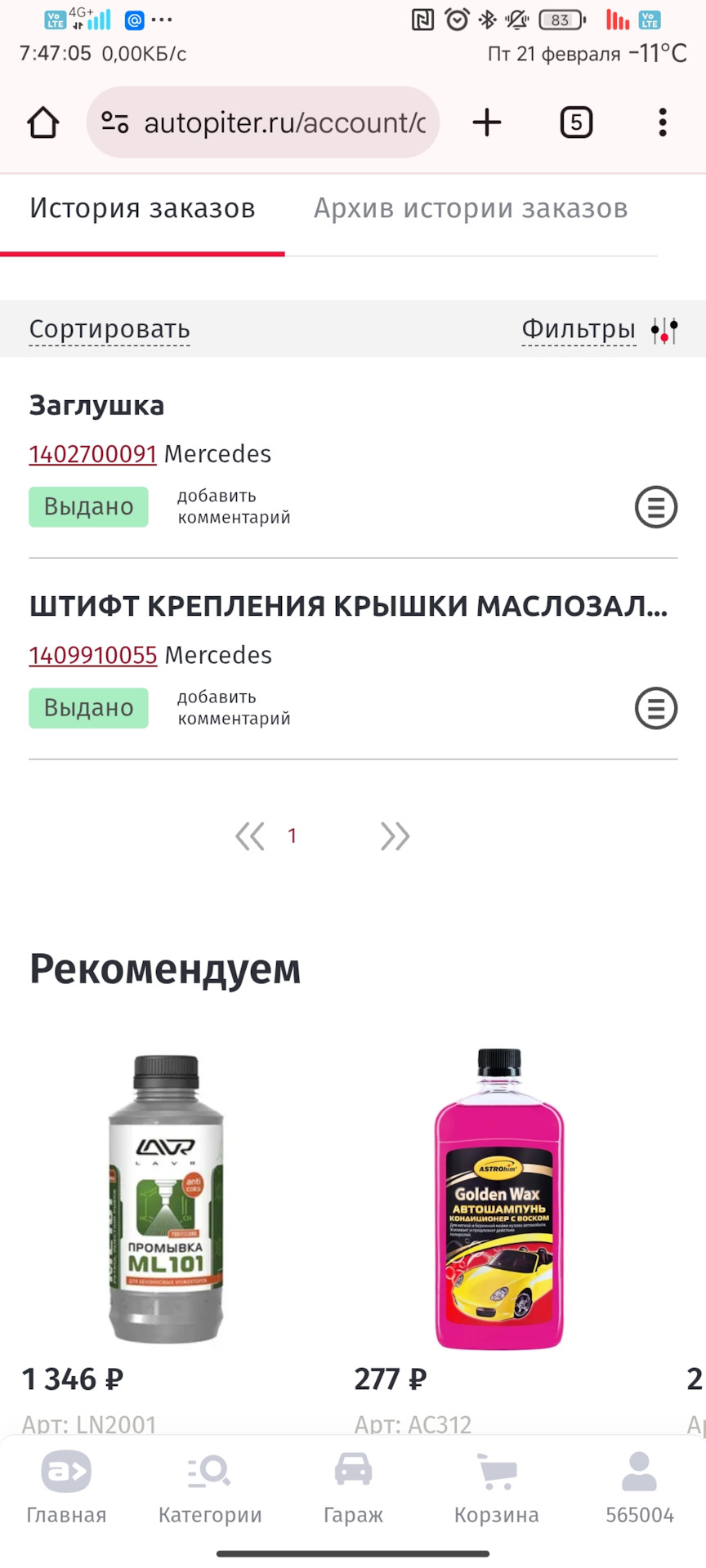Open details menu for Заглушка order
This screenshot has width=706, height=1568.
tap(656, 507)
